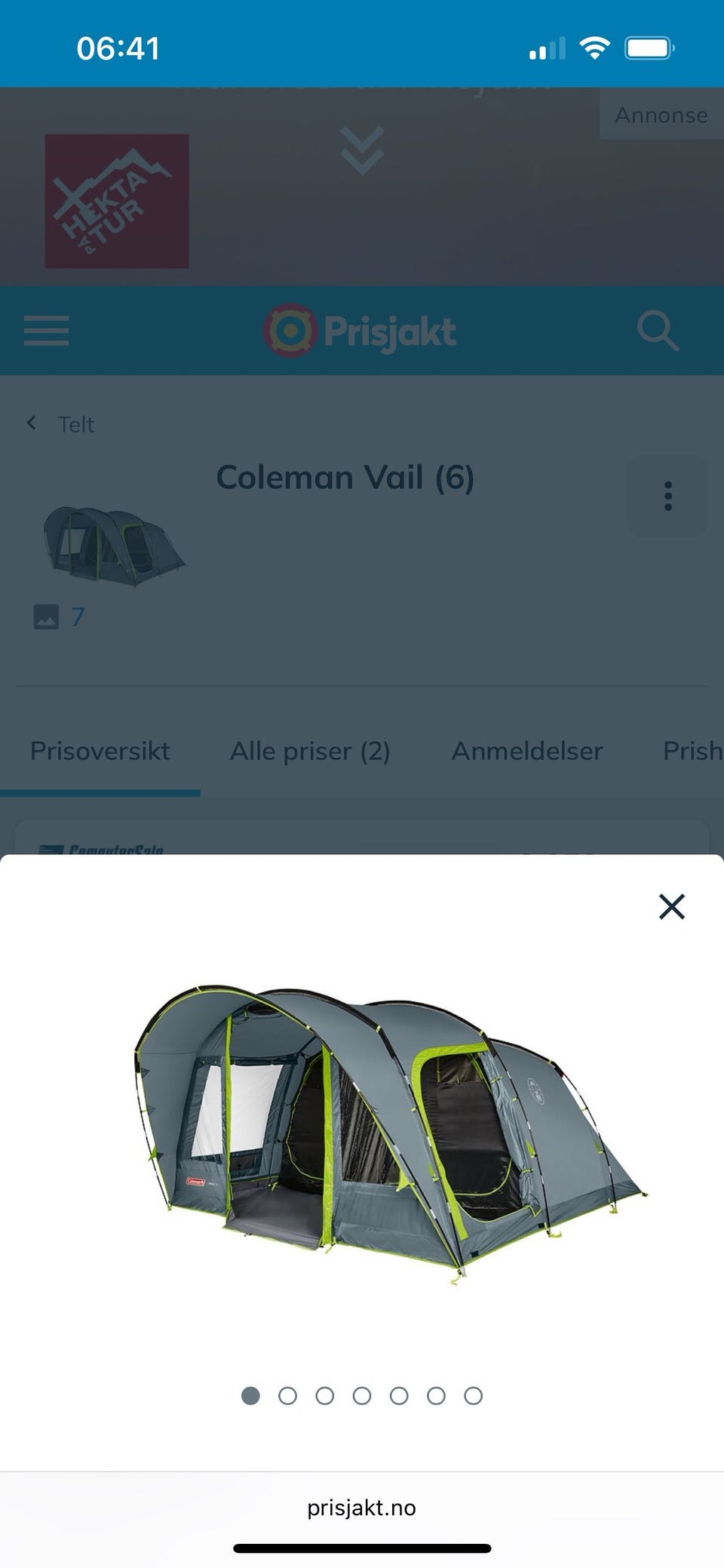Screen dimensions: 724x1568
Task: Open the hamburger navigation menu
Action: (x=45, y=331)
